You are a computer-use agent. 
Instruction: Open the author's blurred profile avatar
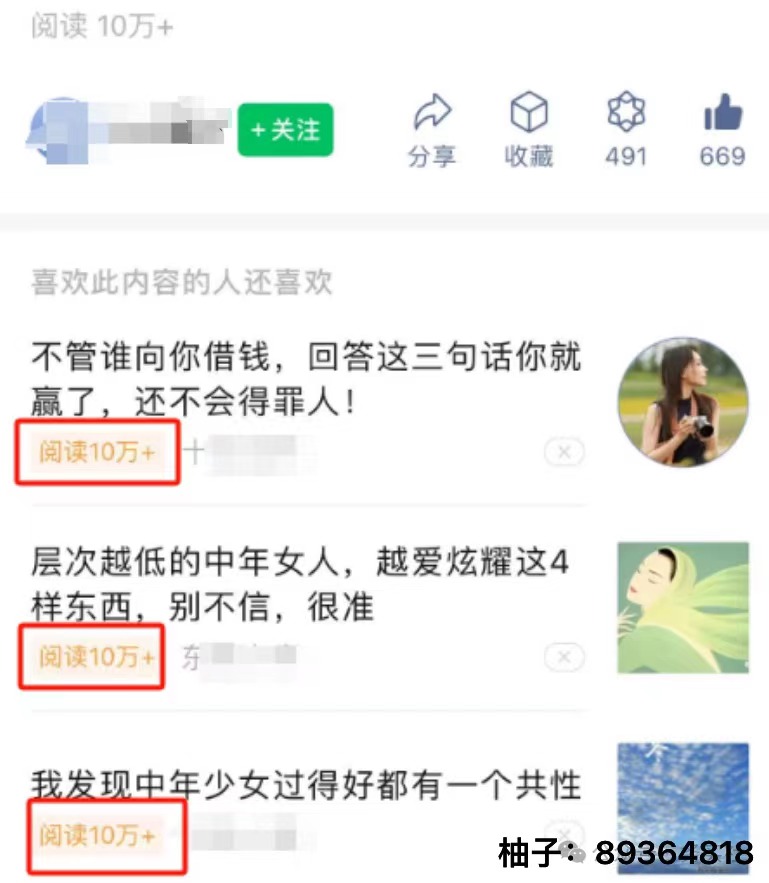[x=60, y=131]
